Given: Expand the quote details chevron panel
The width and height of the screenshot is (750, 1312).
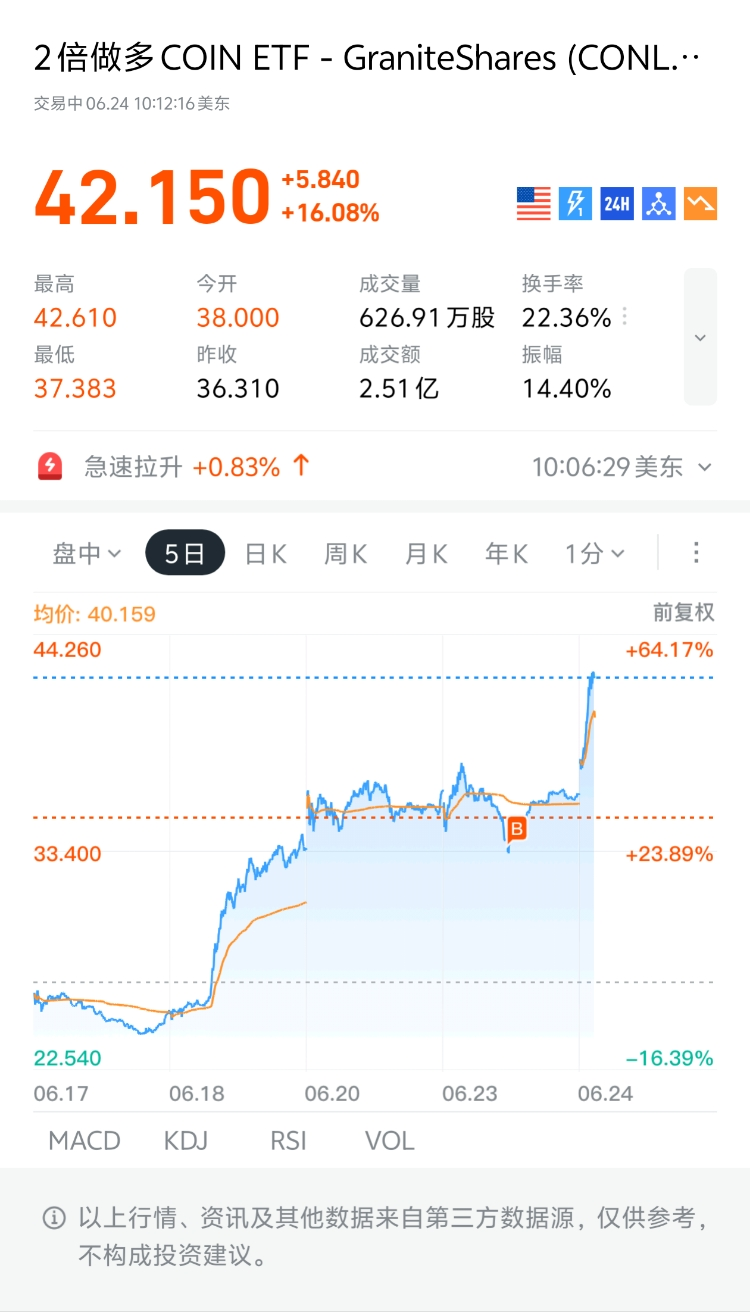Looking at the screenshot, I should [700, 337].
